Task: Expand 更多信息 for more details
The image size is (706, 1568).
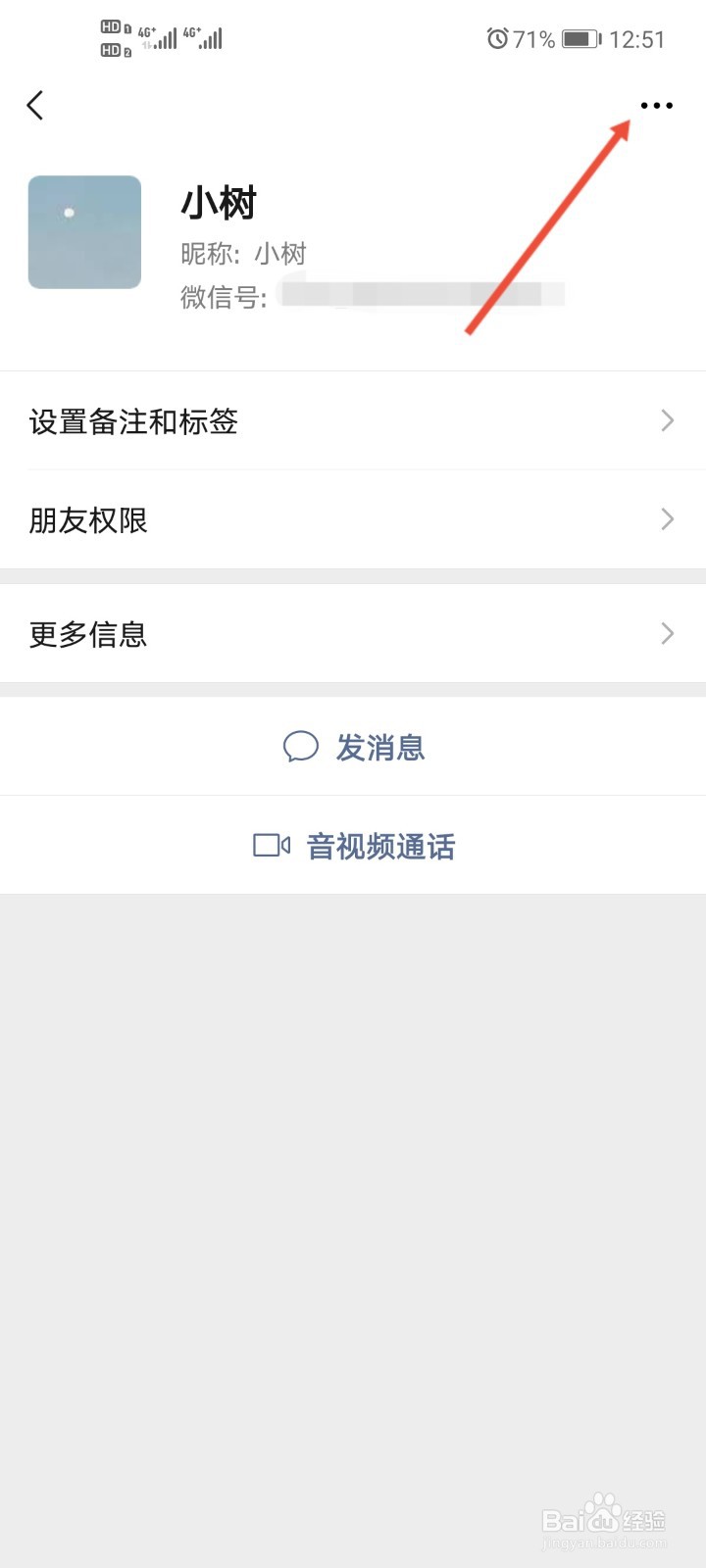Action: click(353, 633)
